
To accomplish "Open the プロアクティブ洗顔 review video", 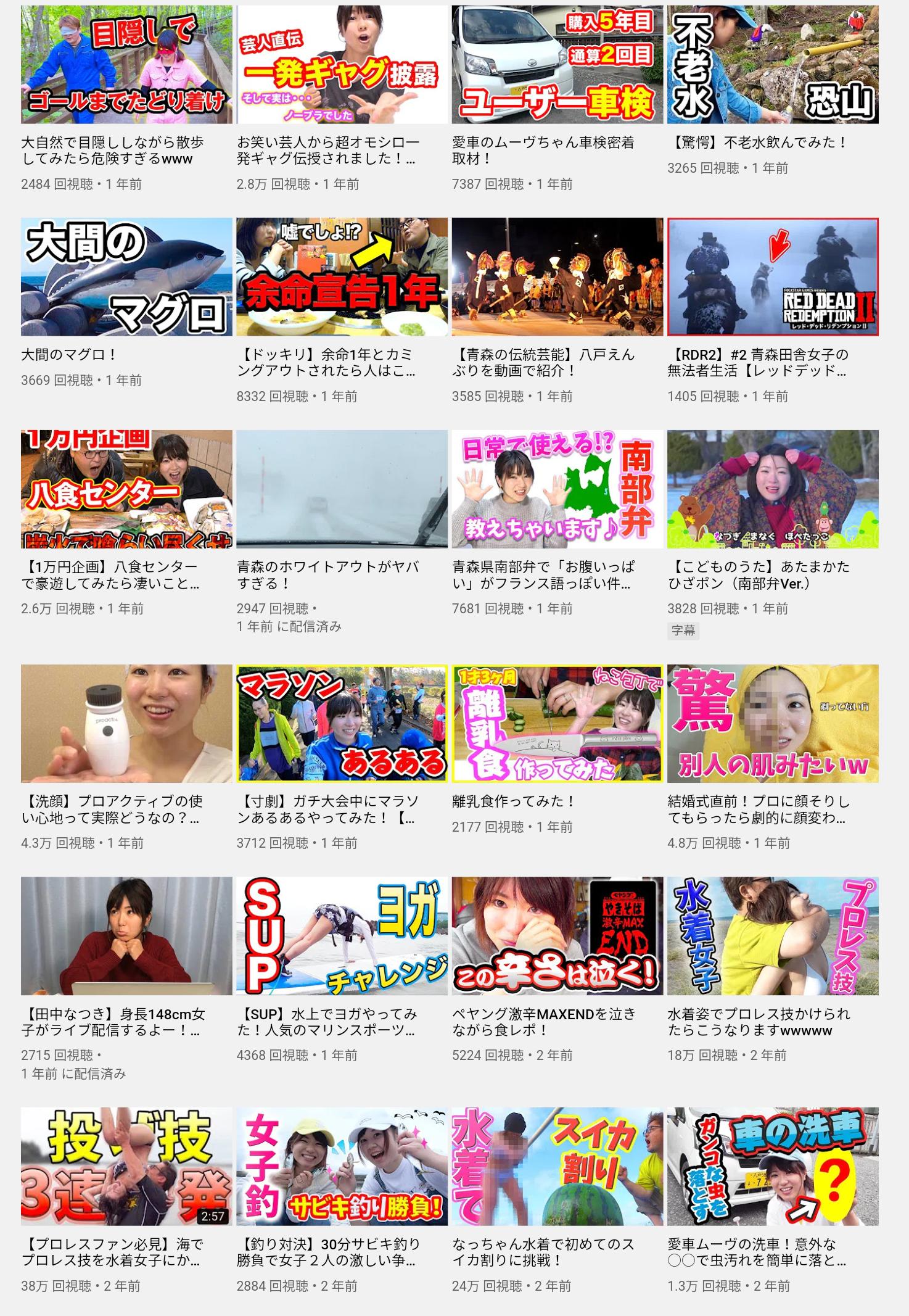I will (x=126, y=723).
